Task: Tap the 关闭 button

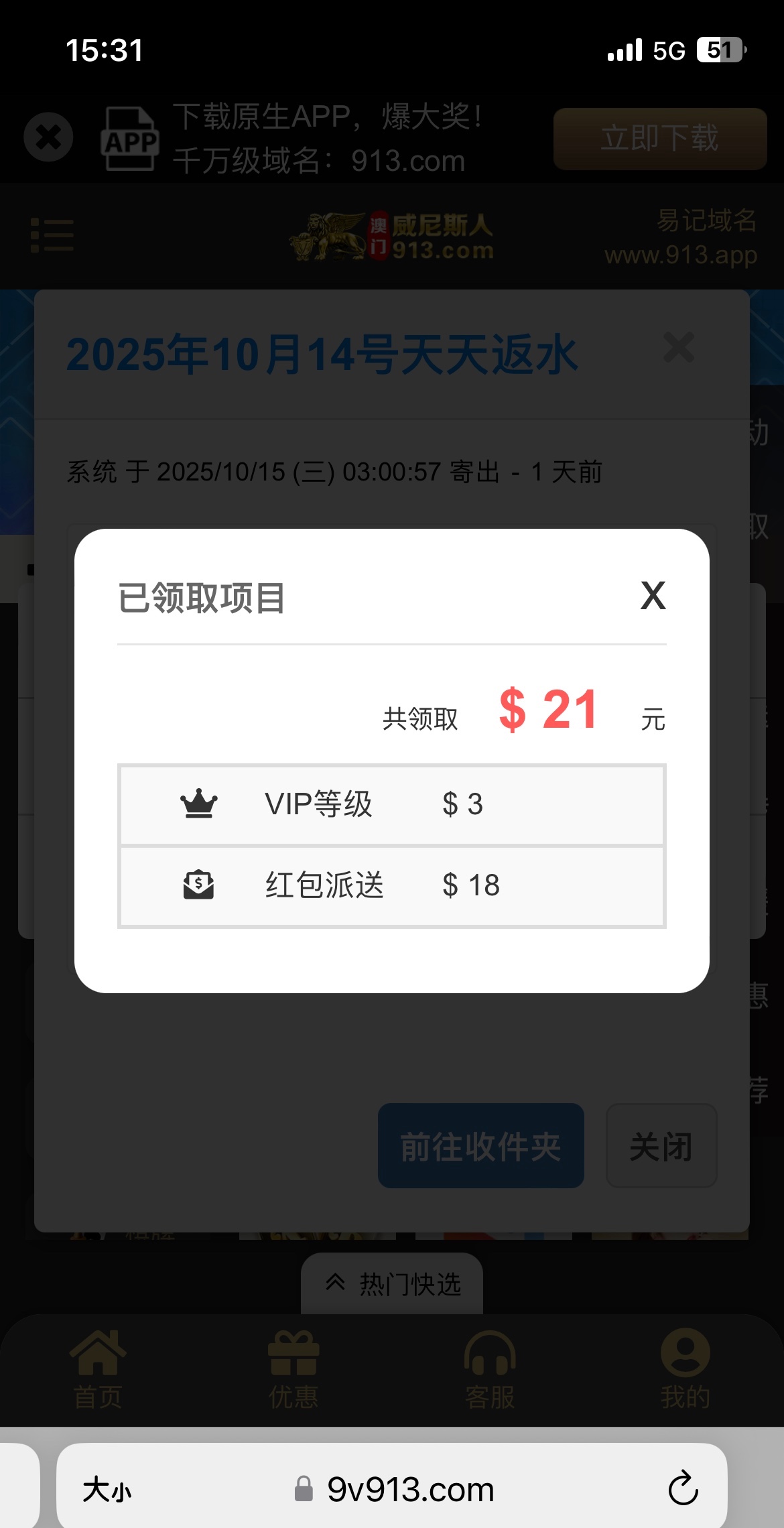Action: (661, 1146)
